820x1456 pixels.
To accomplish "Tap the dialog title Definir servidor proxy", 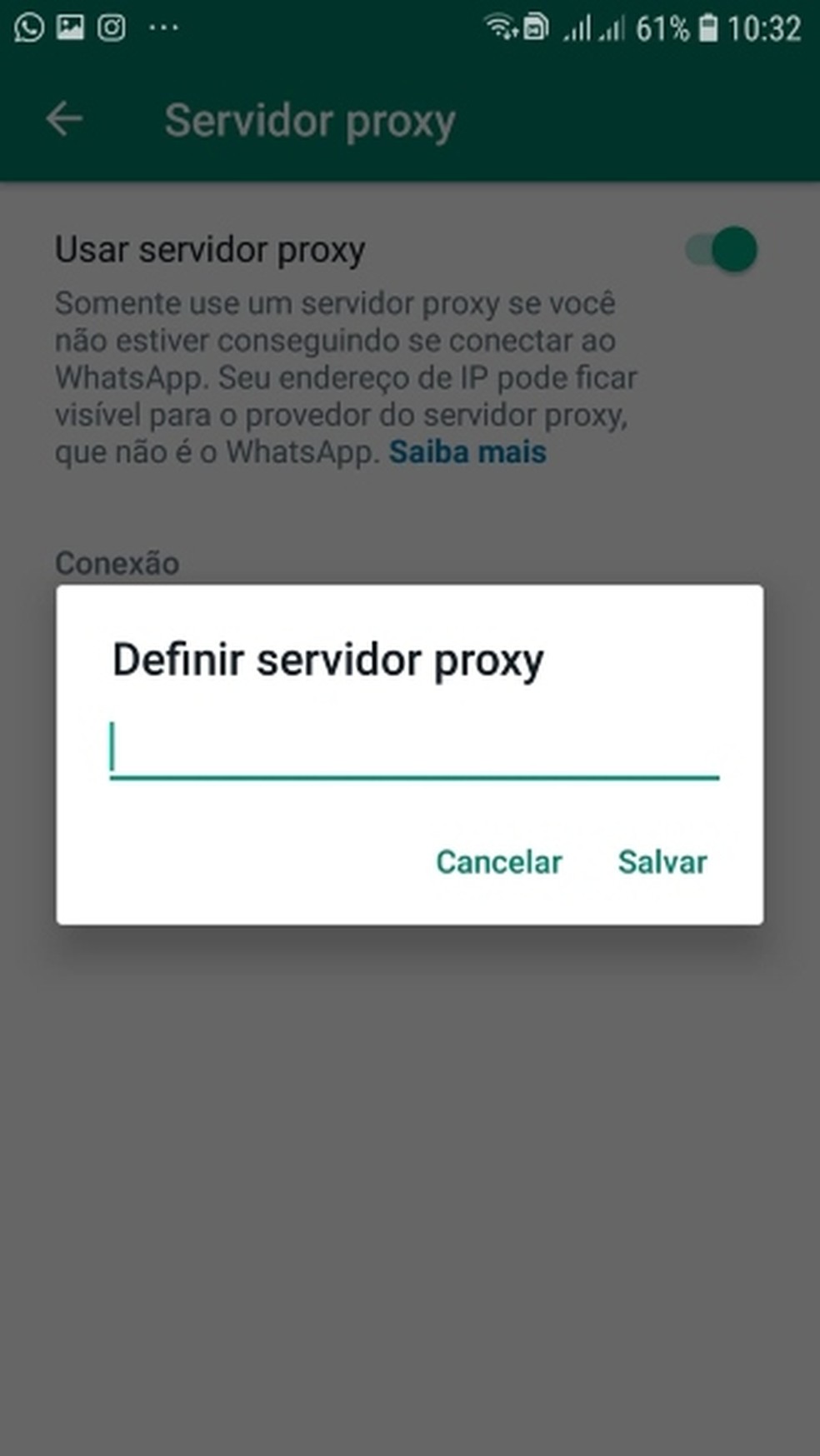I will coord(327,659).
